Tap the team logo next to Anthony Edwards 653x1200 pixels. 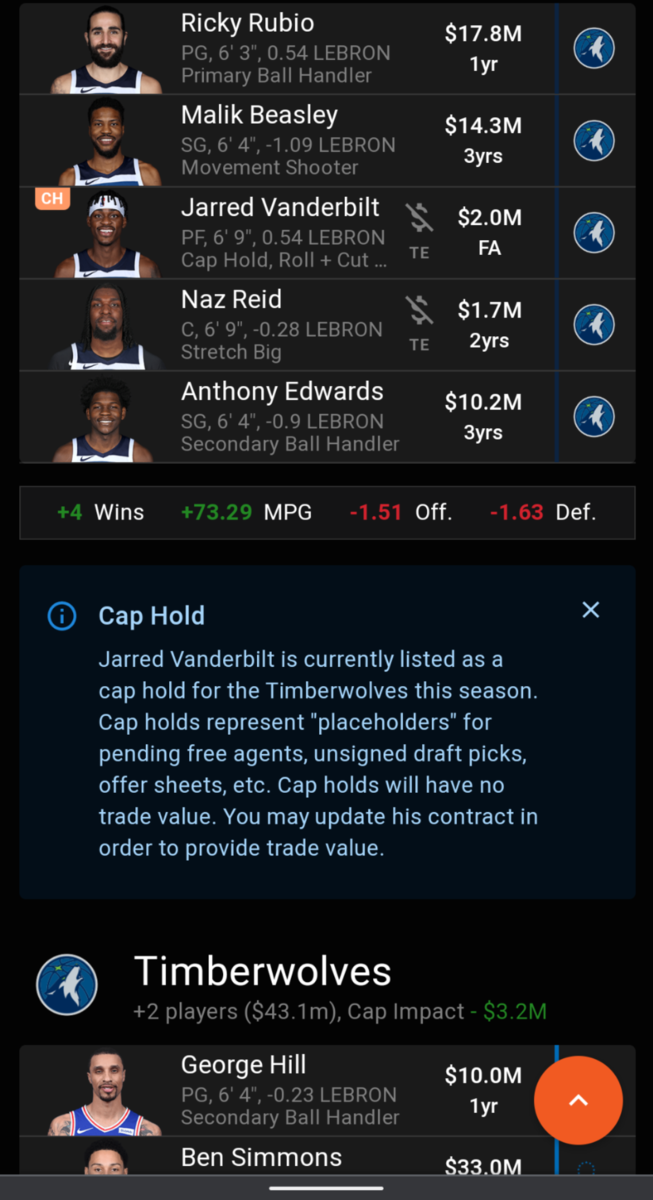(593, 416)
